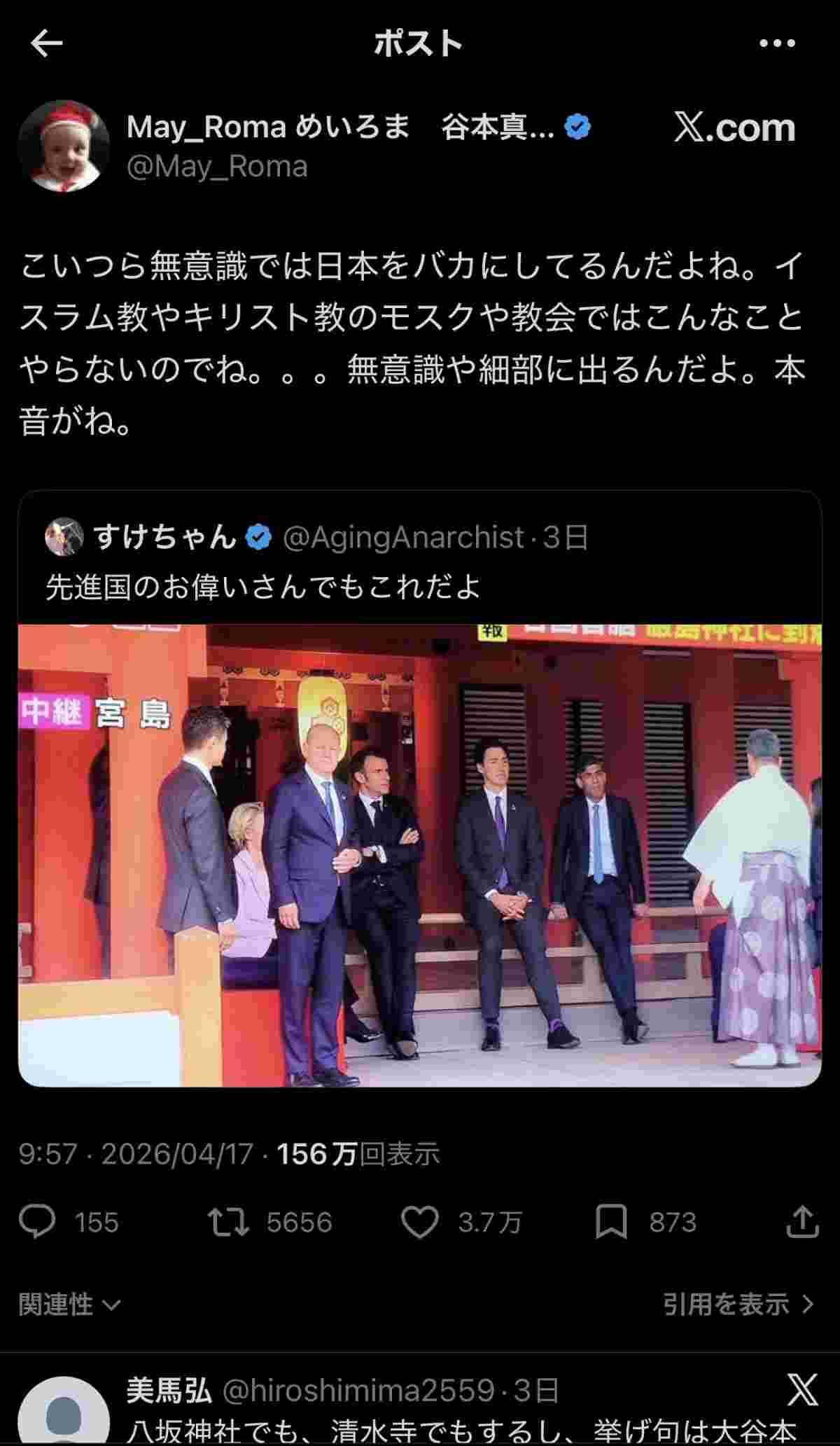Reply to May_Roma's post
The image size is (840, 1446).
37,1222
